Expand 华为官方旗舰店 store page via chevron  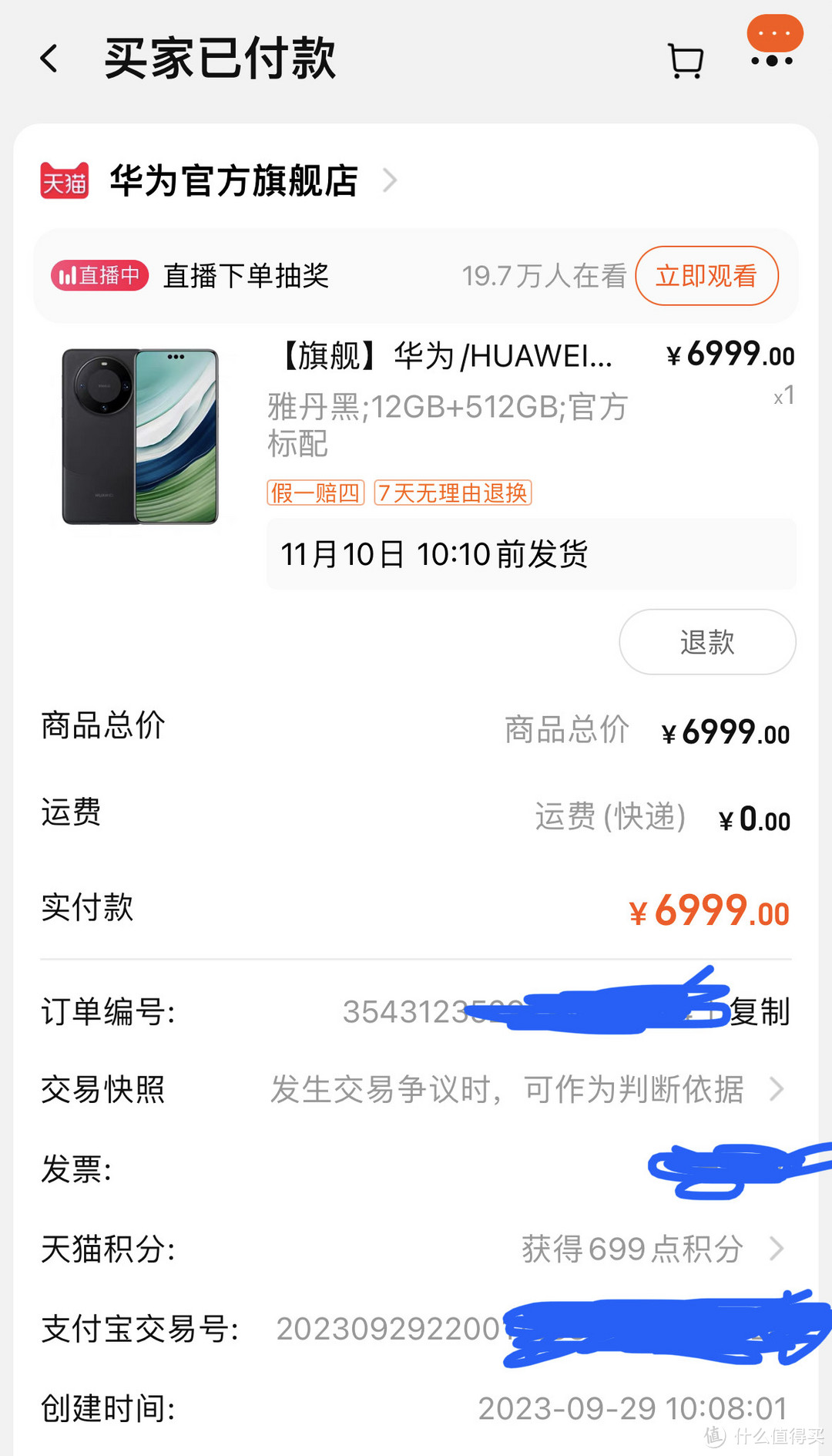click(391, 181)
